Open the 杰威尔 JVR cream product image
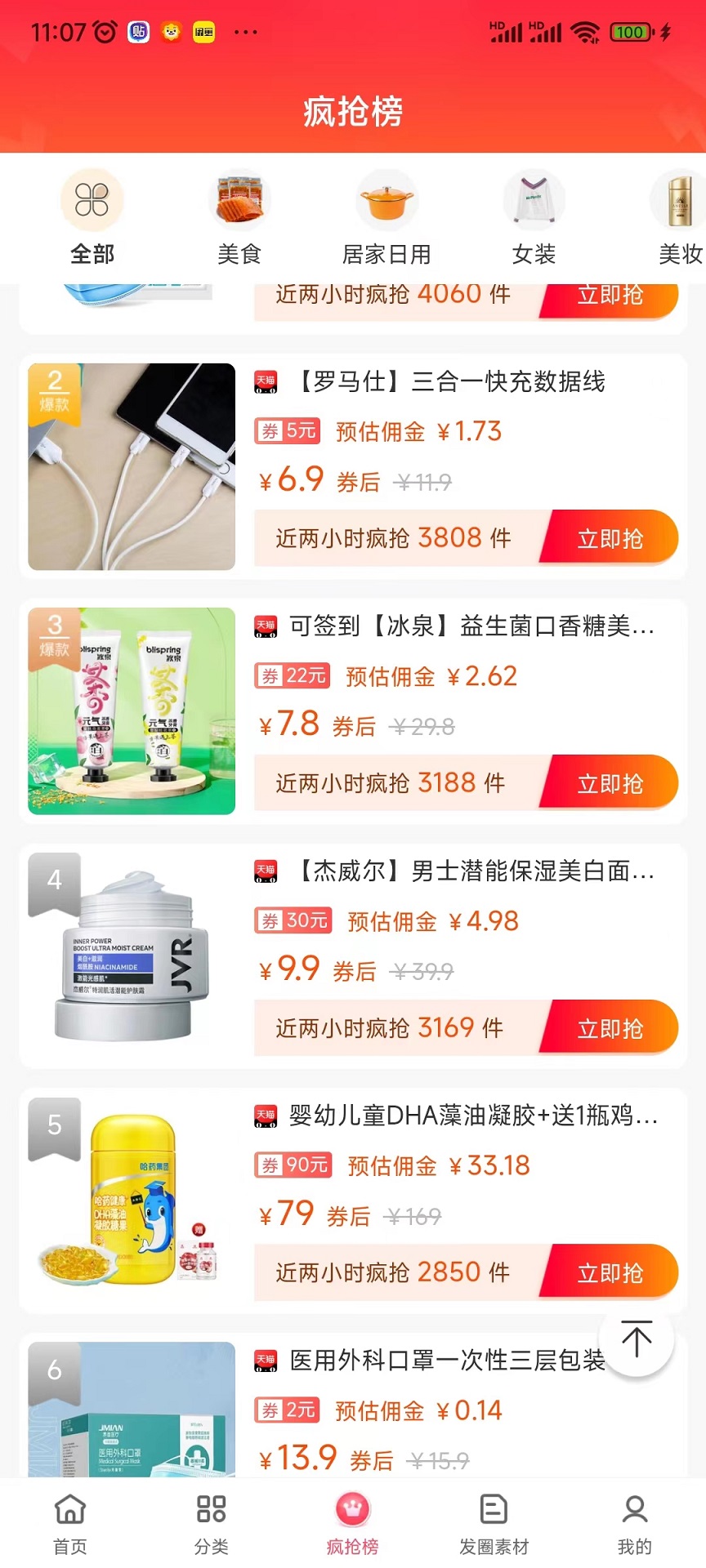Viewport: 706px width, 1568px height. coord(132,956)
